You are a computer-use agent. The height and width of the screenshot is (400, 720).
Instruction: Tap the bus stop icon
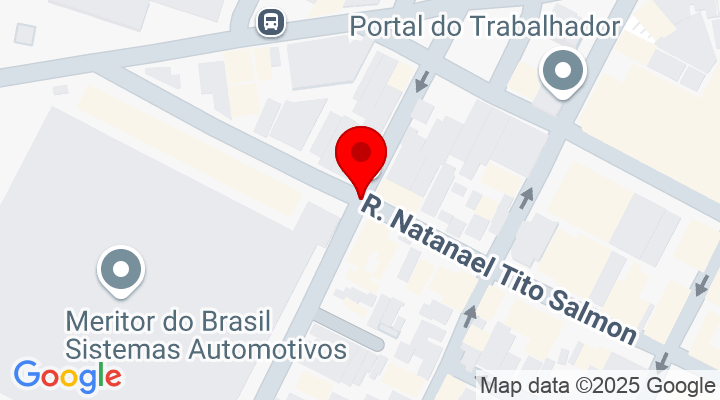click(x=270, y=21)
